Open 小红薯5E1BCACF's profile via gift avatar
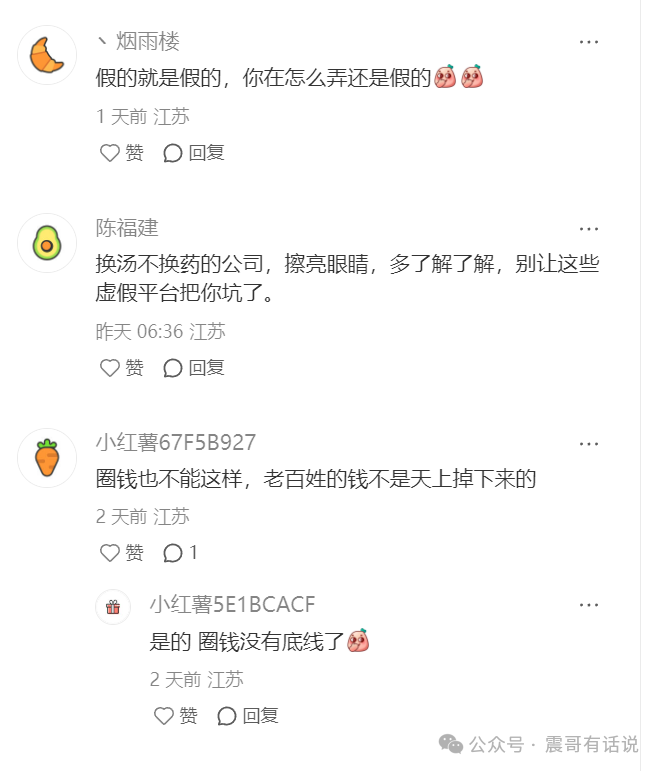The width and height of the screenshot is (660, 771). point(113,607)
